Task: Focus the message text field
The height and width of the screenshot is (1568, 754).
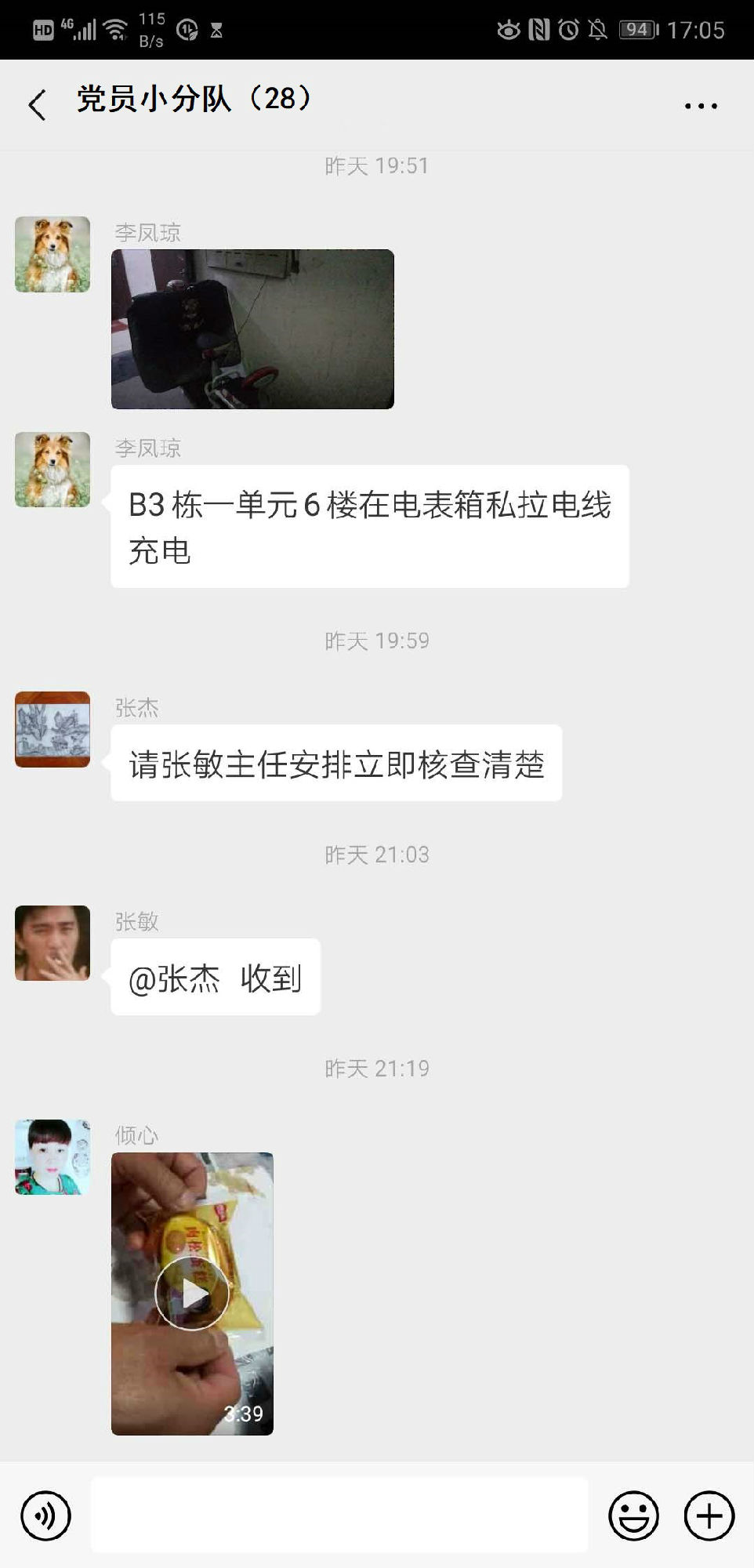Action: pyautogui.click(x=339, y=1515)
